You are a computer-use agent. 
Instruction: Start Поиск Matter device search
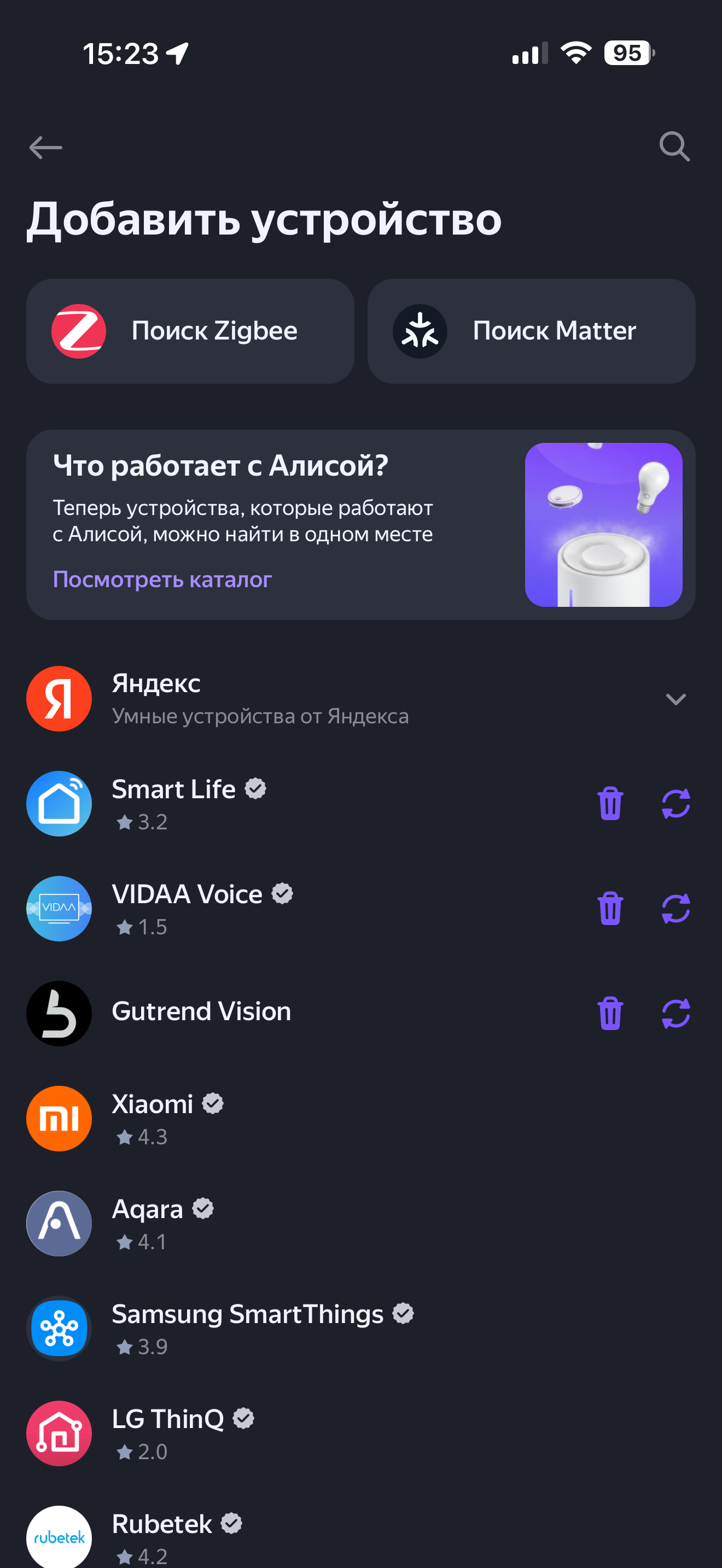pos(531,331)
